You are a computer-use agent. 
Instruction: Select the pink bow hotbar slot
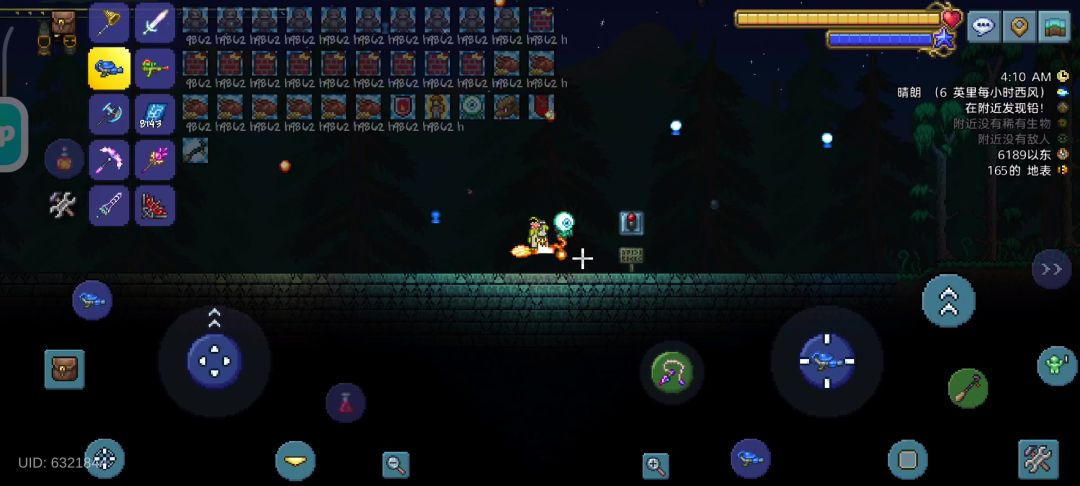[108, 160]
